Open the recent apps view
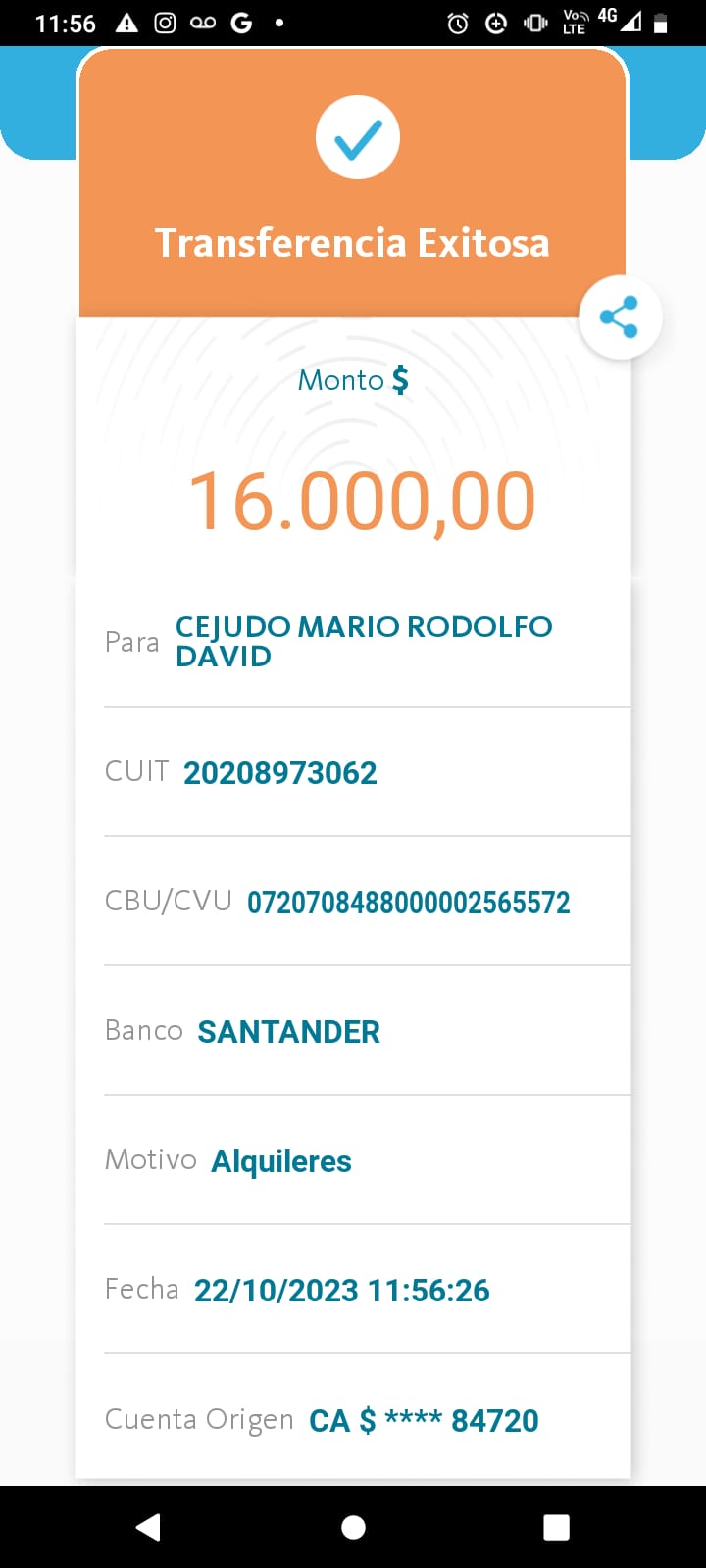This screenshot has width=706, height=1568. [557, 1527]
